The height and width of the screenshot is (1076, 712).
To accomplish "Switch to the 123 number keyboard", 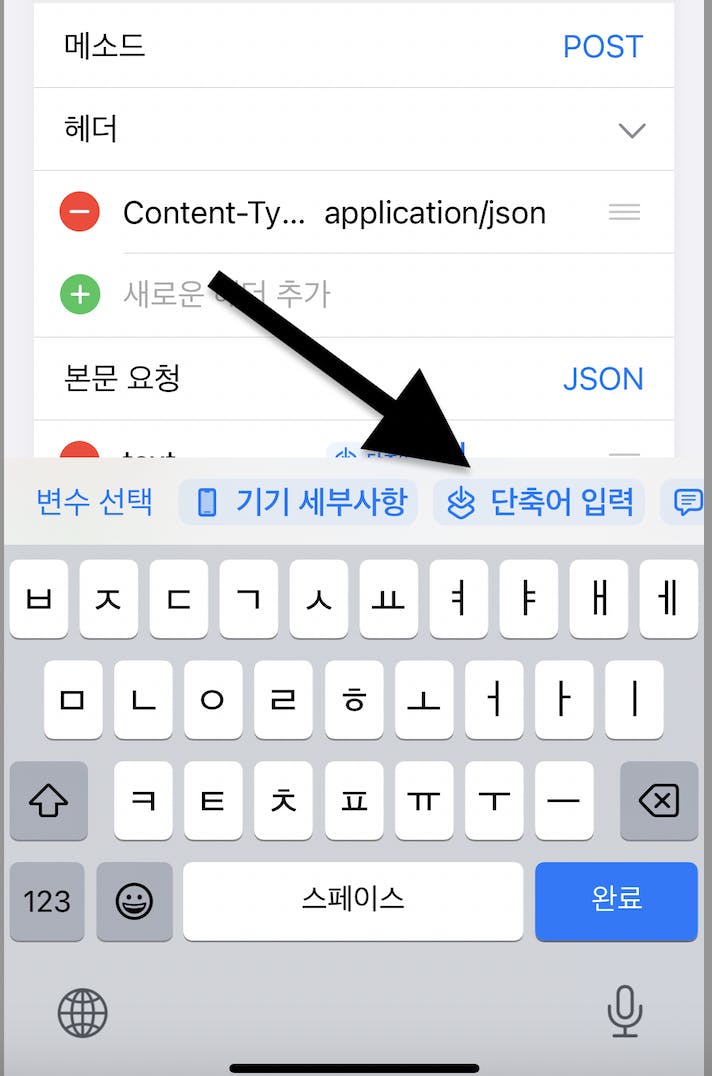I will [x=47, y=901].
